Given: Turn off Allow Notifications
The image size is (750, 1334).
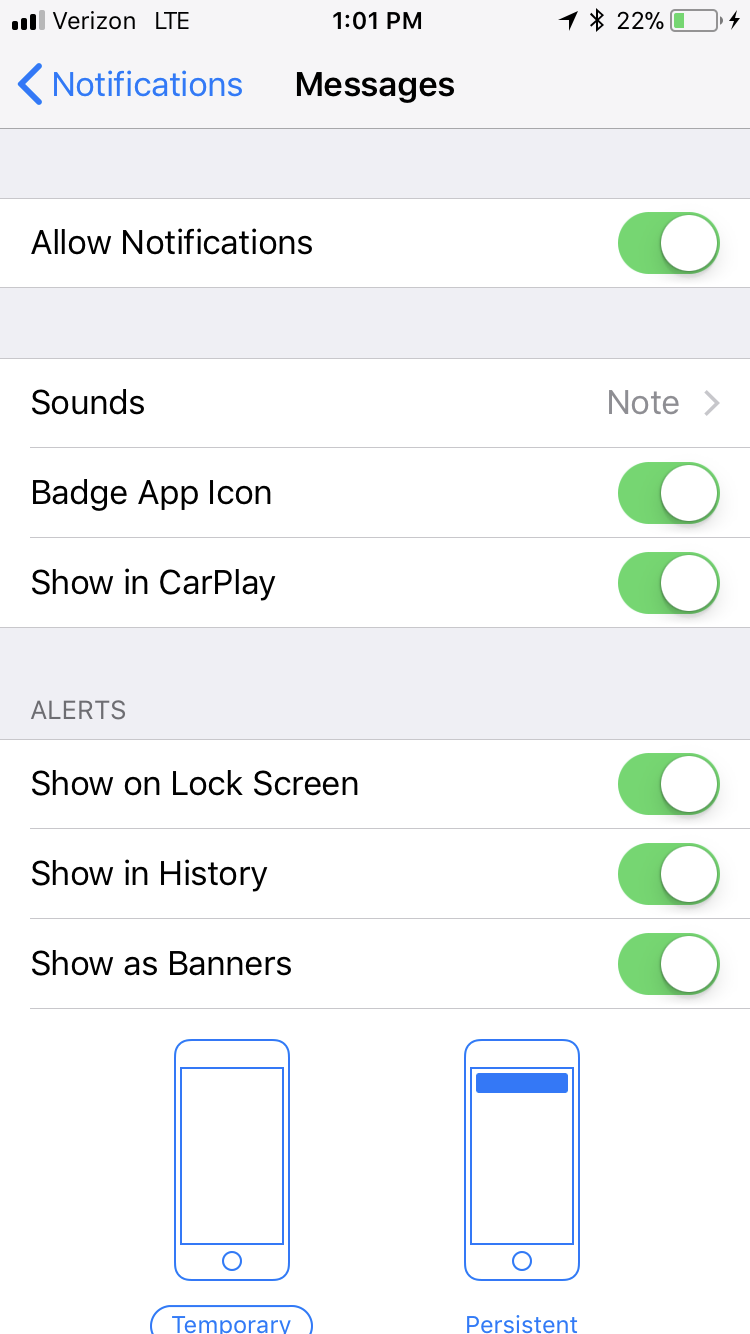Looking at the screenshot, I should [669, 243].
